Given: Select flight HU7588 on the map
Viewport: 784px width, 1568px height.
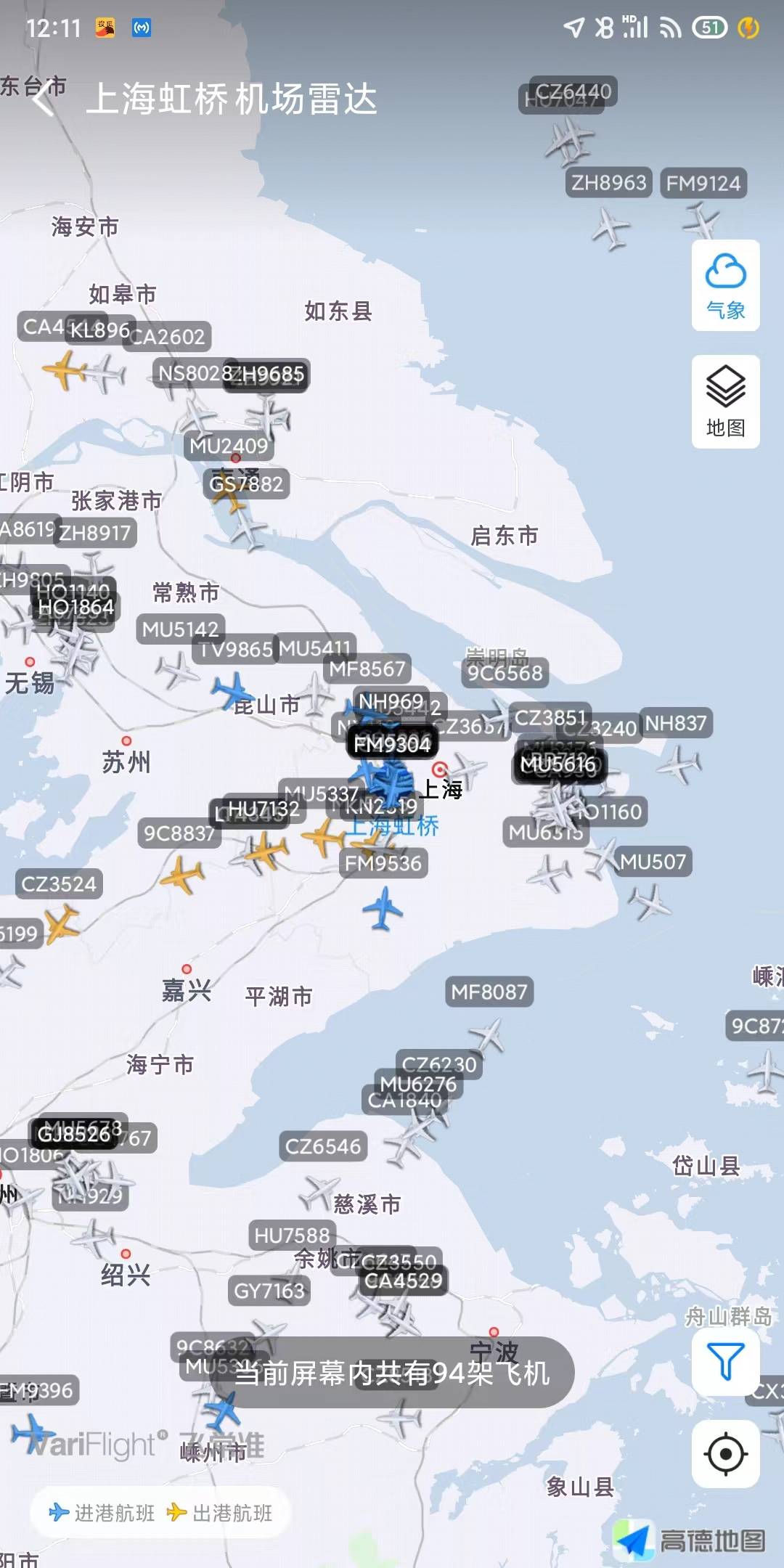Looking at the screenshot, I should coord(292,1235).
